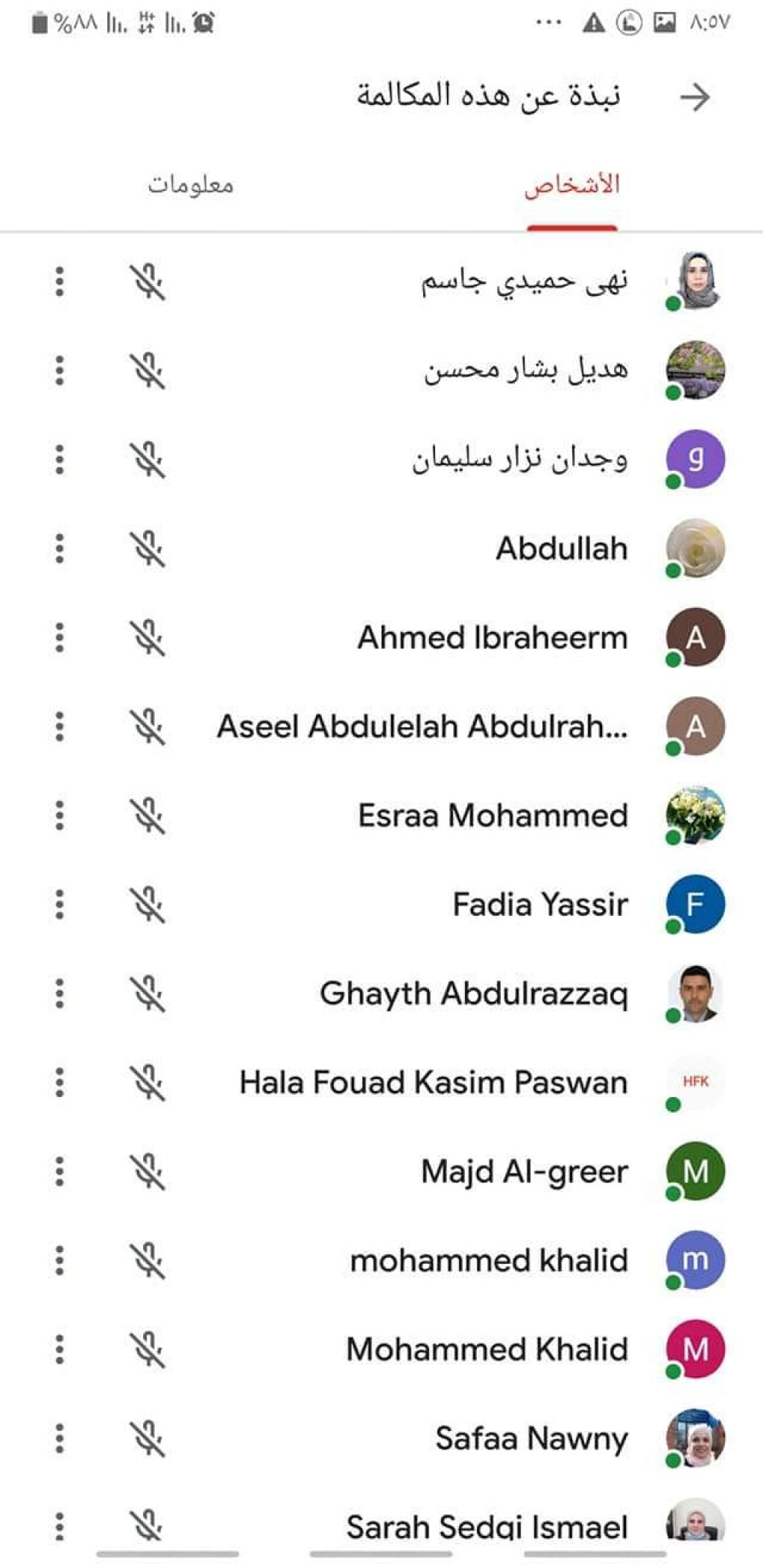Show options for Aseel Abdulelah
Viewport: 763px width, 1568px height.
(x=60, y=727)
